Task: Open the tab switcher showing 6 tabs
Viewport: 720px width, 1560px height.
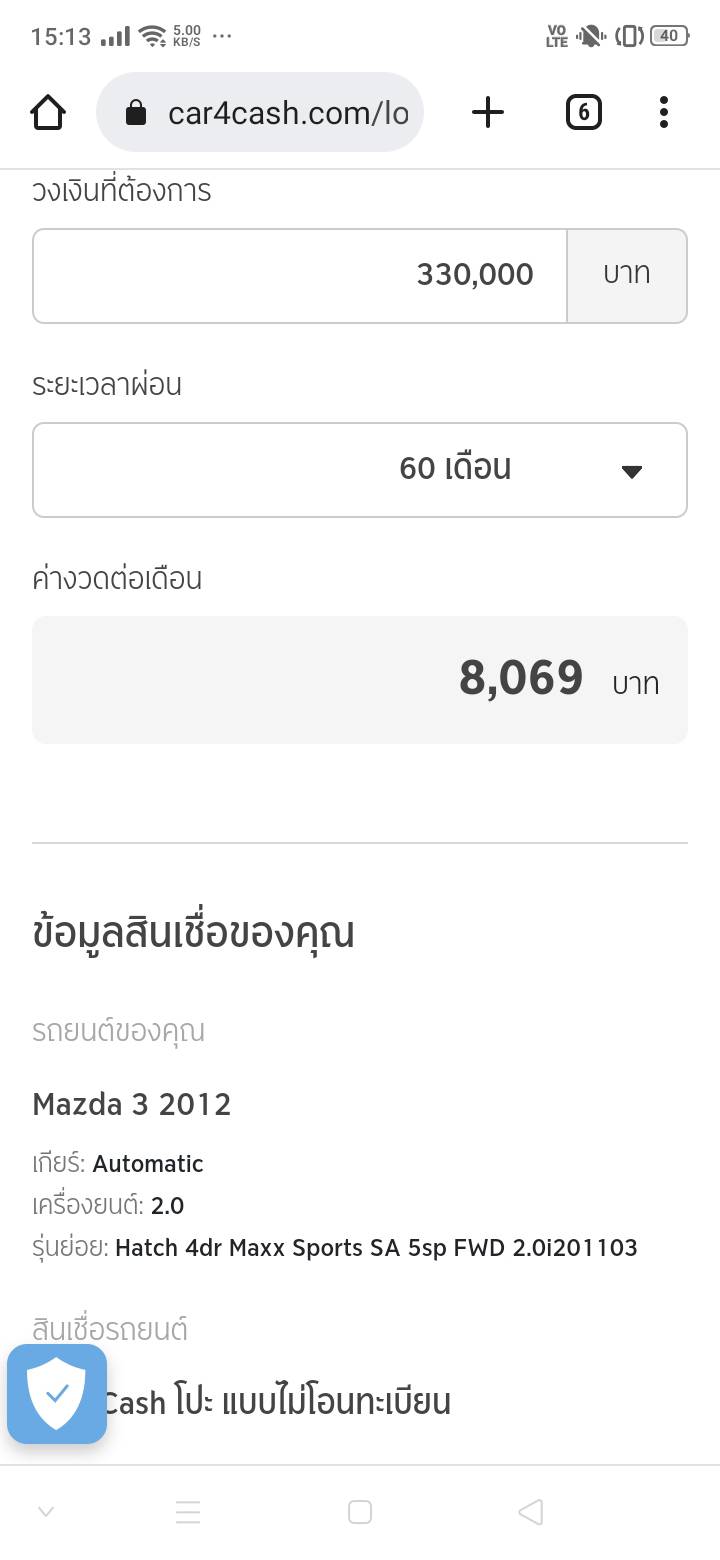Action: pos(584,113)
